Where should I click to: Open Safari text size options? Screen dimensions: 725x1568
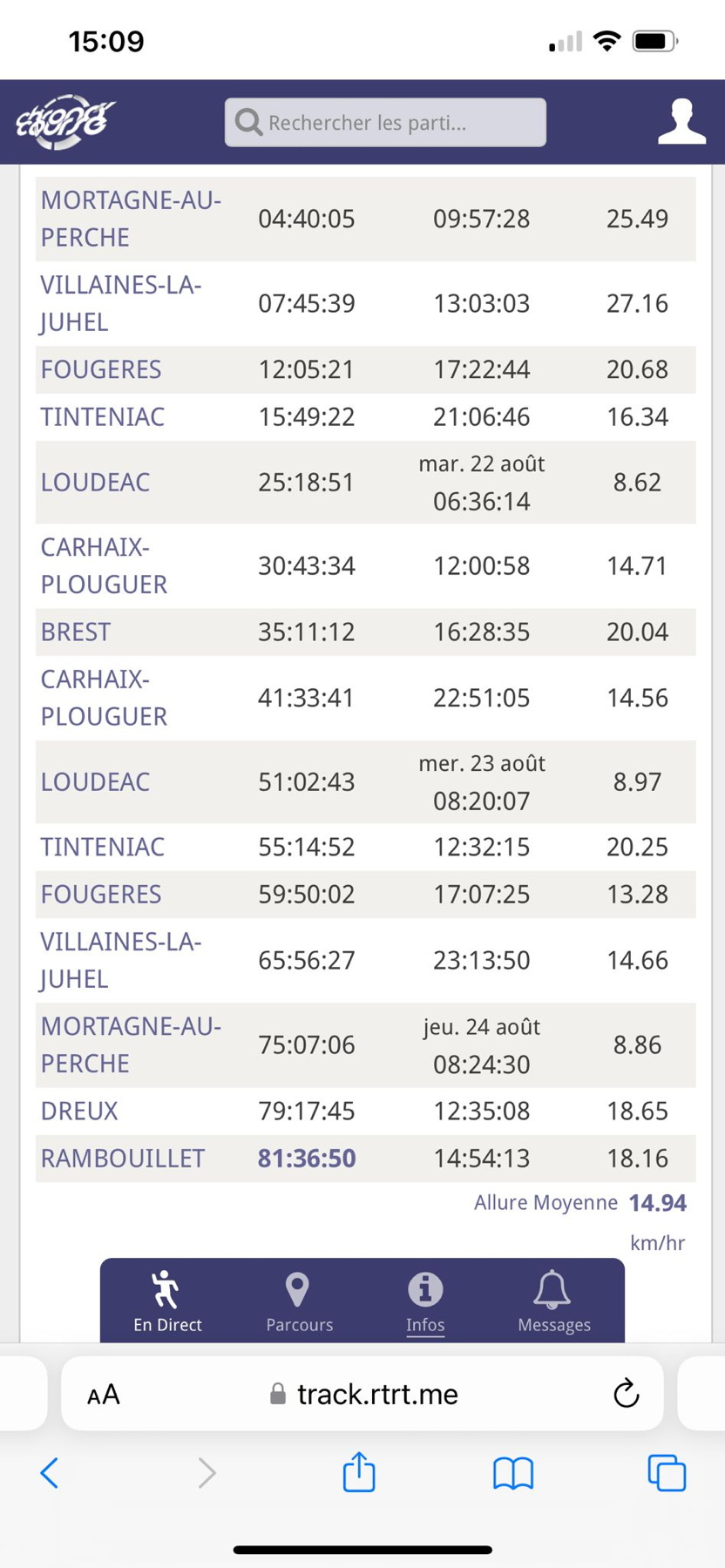pyautogui.click(x=104, y=1395)
